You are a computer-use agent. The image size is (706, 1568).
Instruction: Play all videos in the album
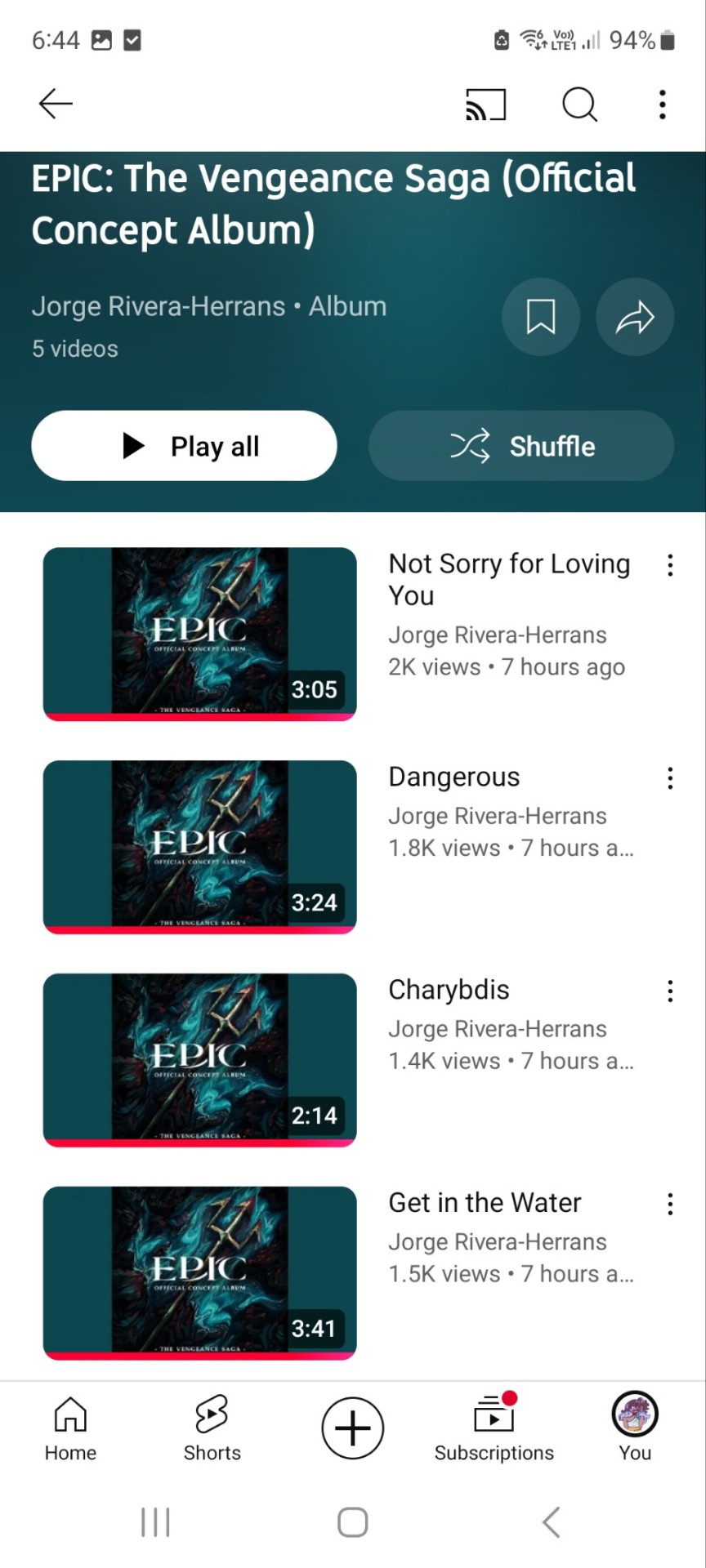click(x=184, y=446)
